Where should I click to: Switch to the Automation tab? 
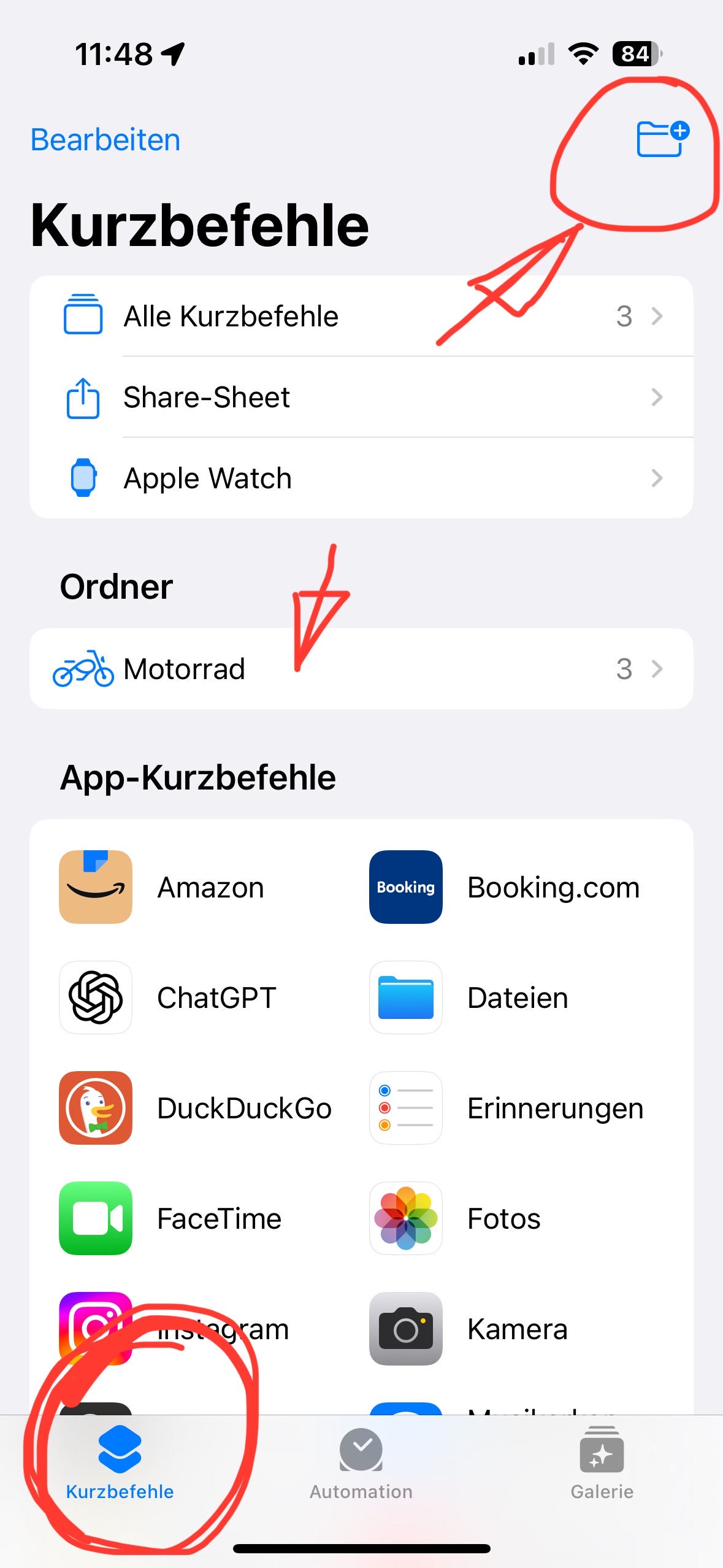point(361,1464)
